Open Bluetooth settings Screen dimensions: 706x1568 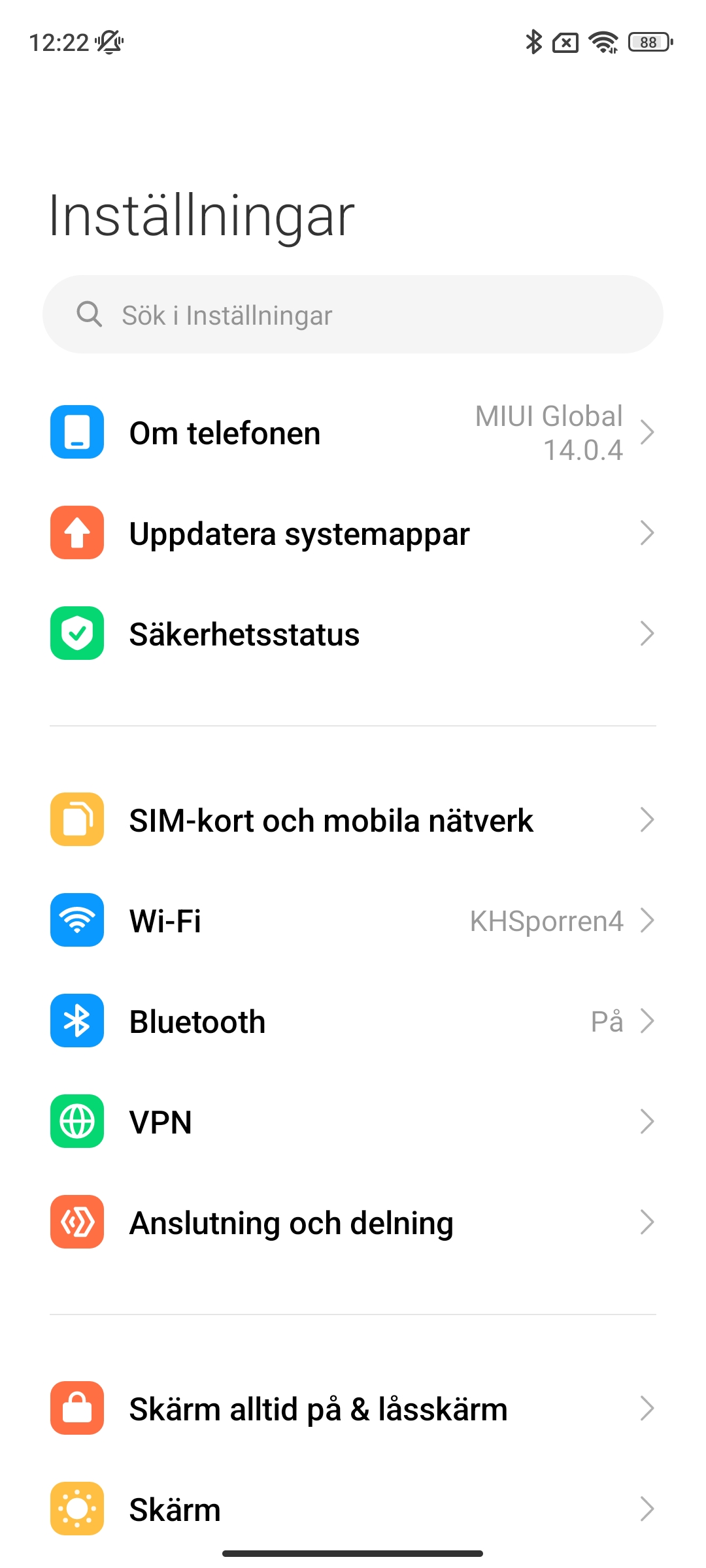pyautogui.click(x=353, y=1021)
